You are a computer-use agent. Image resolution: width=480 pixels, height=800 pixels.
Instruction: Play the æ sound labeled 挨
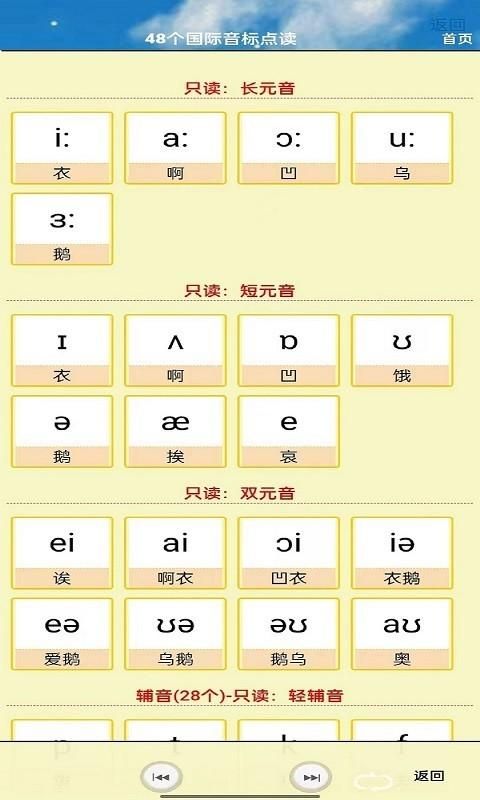(x=175, y=432)
